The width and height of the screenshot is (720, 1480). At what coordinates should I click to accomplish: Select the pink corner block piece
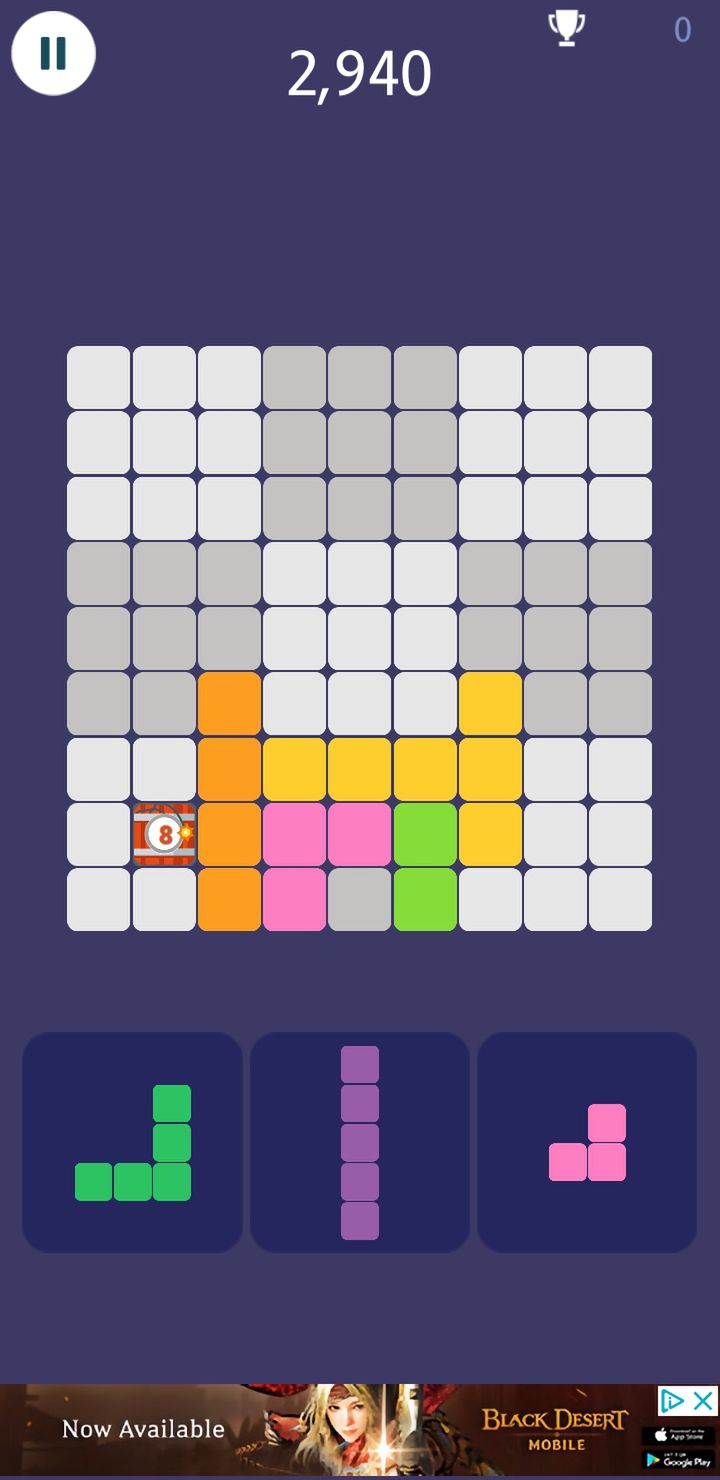(587, 1142)
